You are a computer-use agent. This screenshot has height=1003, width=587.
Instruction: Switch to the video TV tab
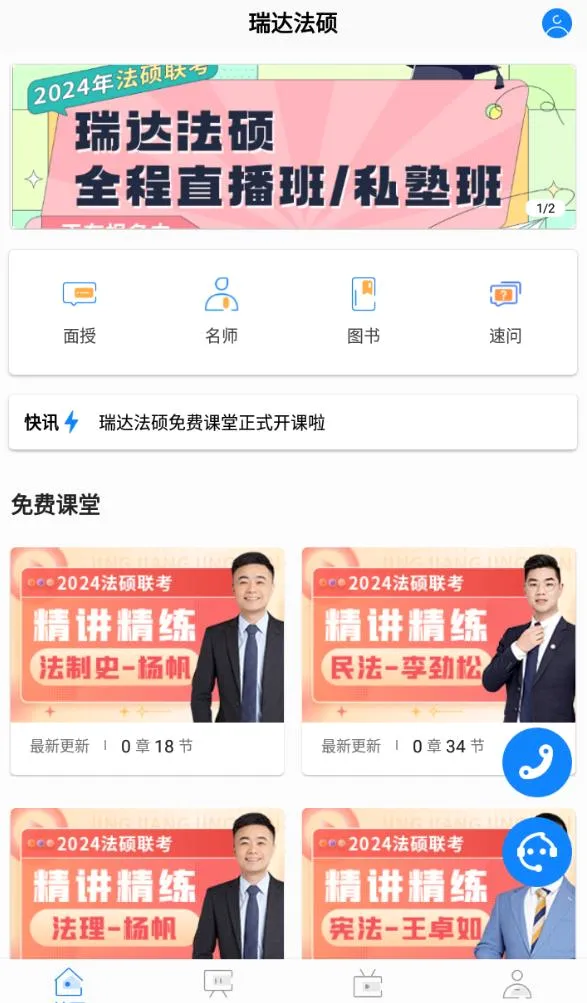pyautogui.click(x=368, y=984)
